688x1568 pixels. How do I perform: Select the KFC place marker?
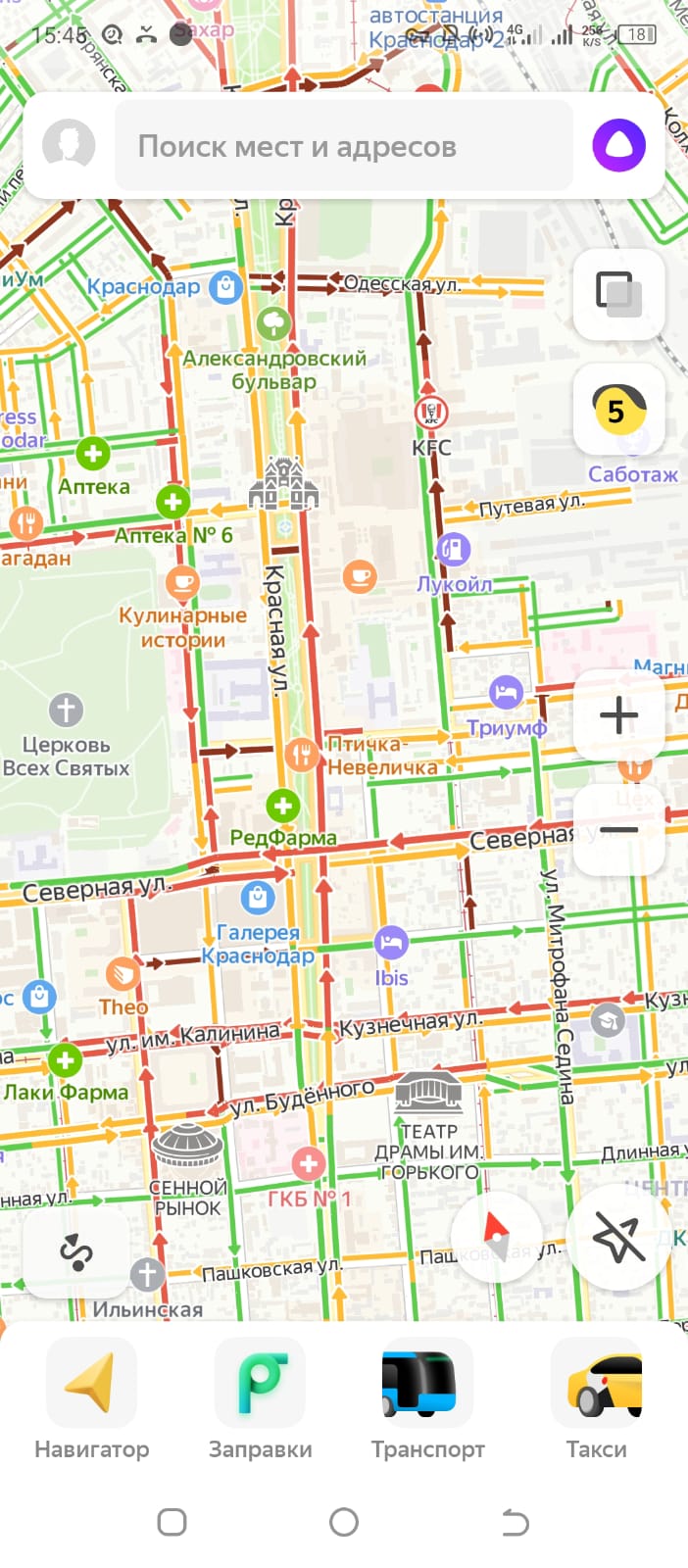[x=430, y=415]
